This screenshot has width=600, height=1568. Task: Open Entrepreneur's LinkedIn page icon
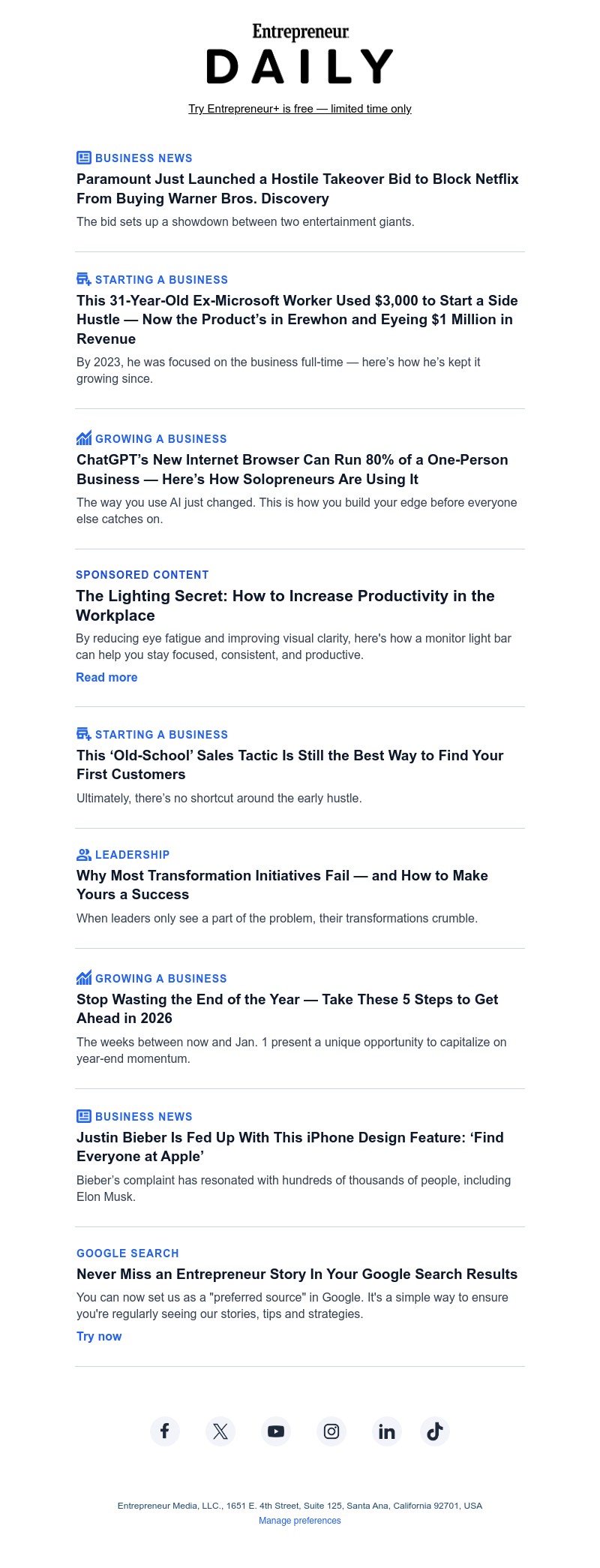click(x=386, y=1431)
